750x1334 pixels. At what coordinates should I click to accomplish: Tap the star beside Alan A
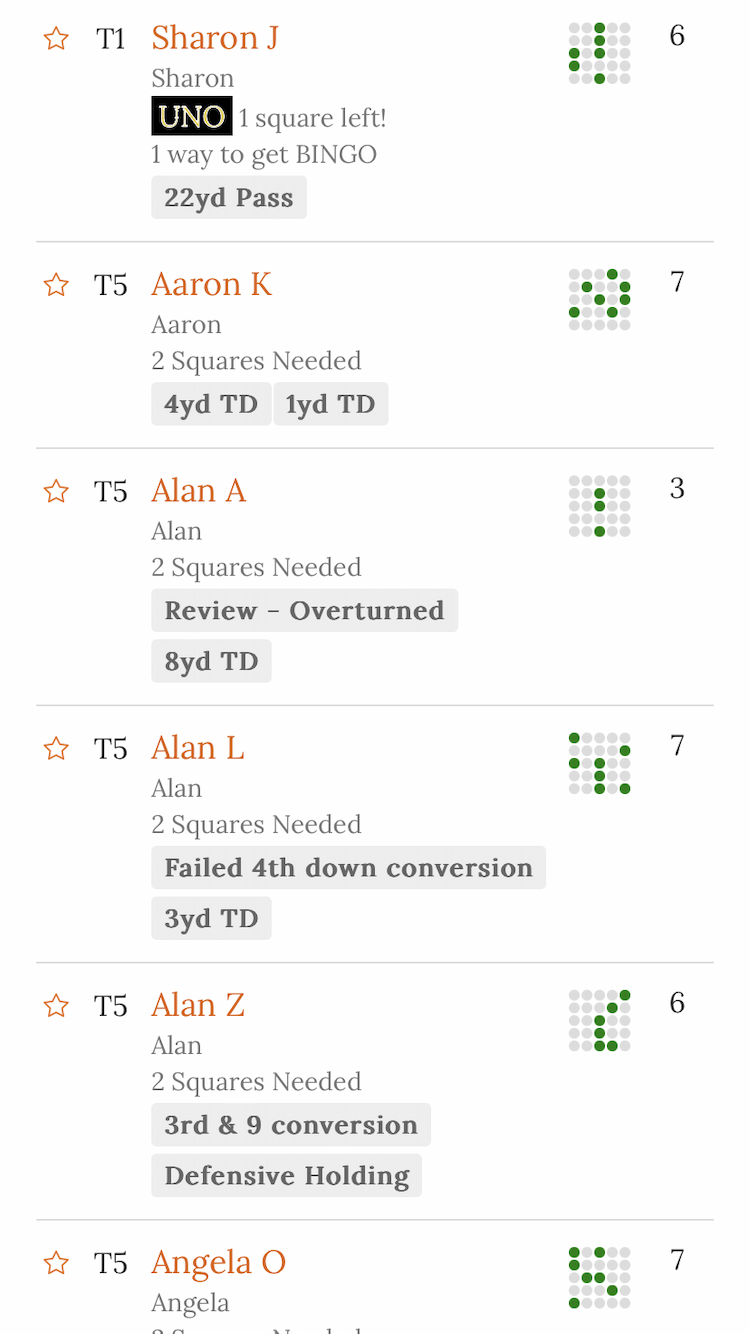coord(56,491)
